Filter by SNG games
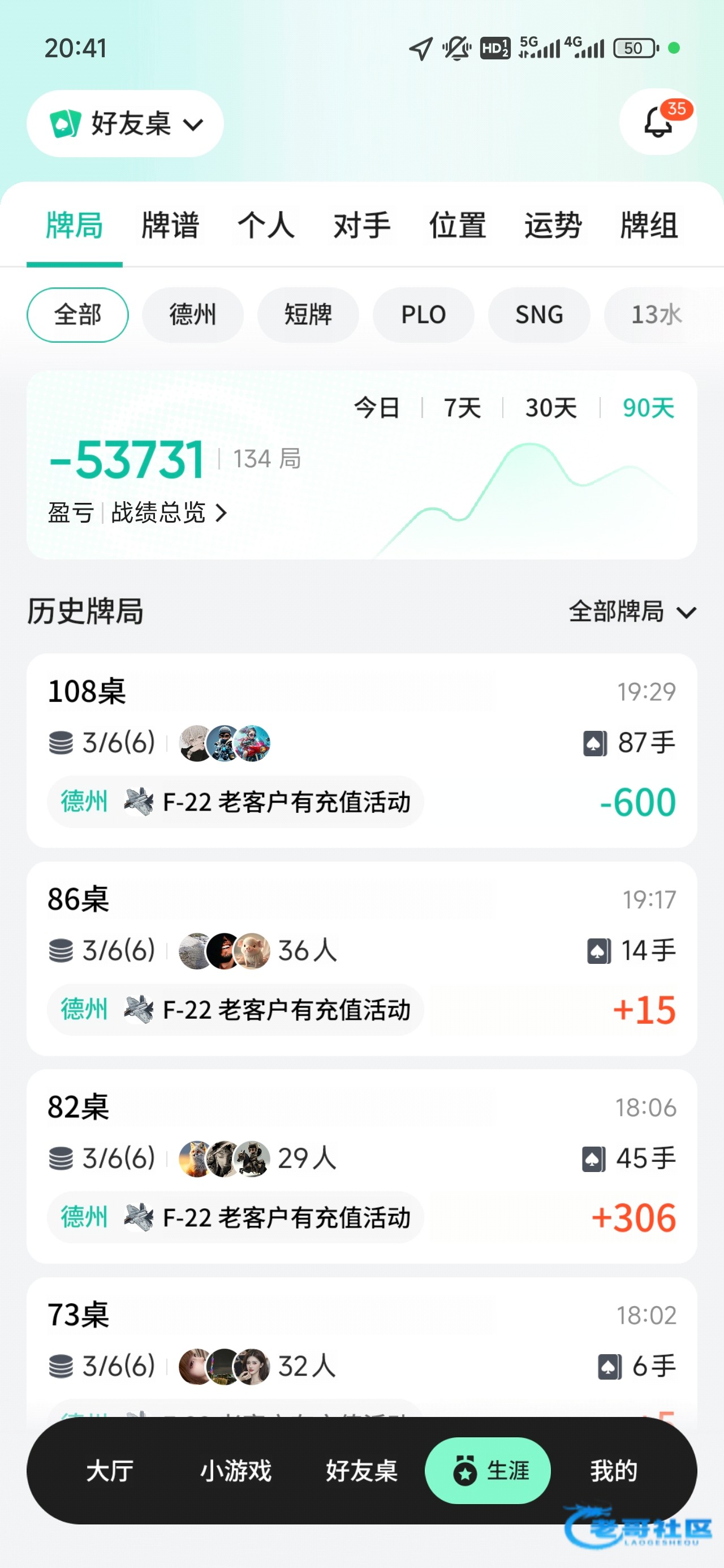This screenshot has height=1568, width=724. pyautogui.click(x=539, y=315)
